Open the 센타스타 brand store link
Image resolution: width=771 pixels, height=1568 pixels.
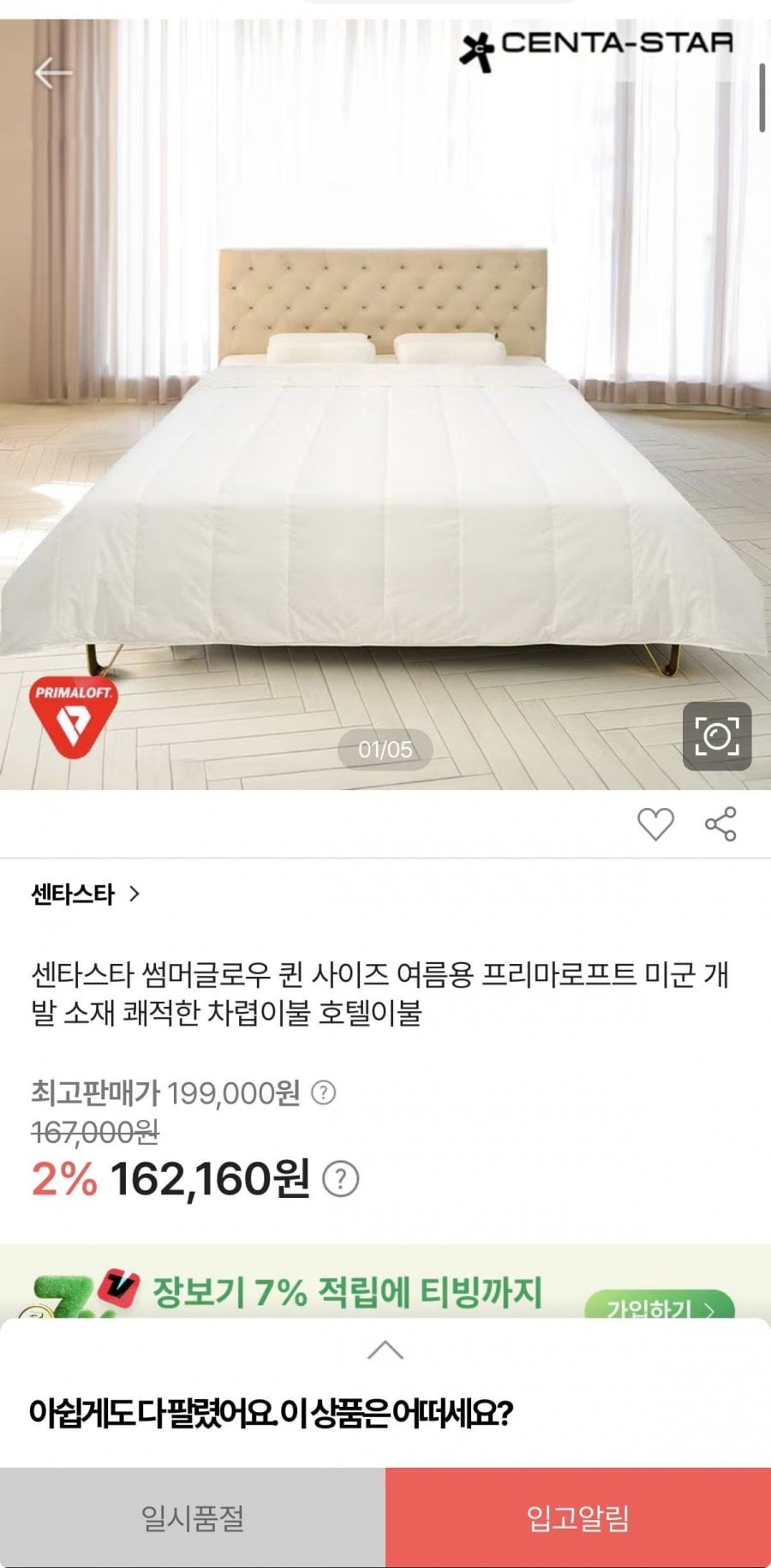coord(85,895)
